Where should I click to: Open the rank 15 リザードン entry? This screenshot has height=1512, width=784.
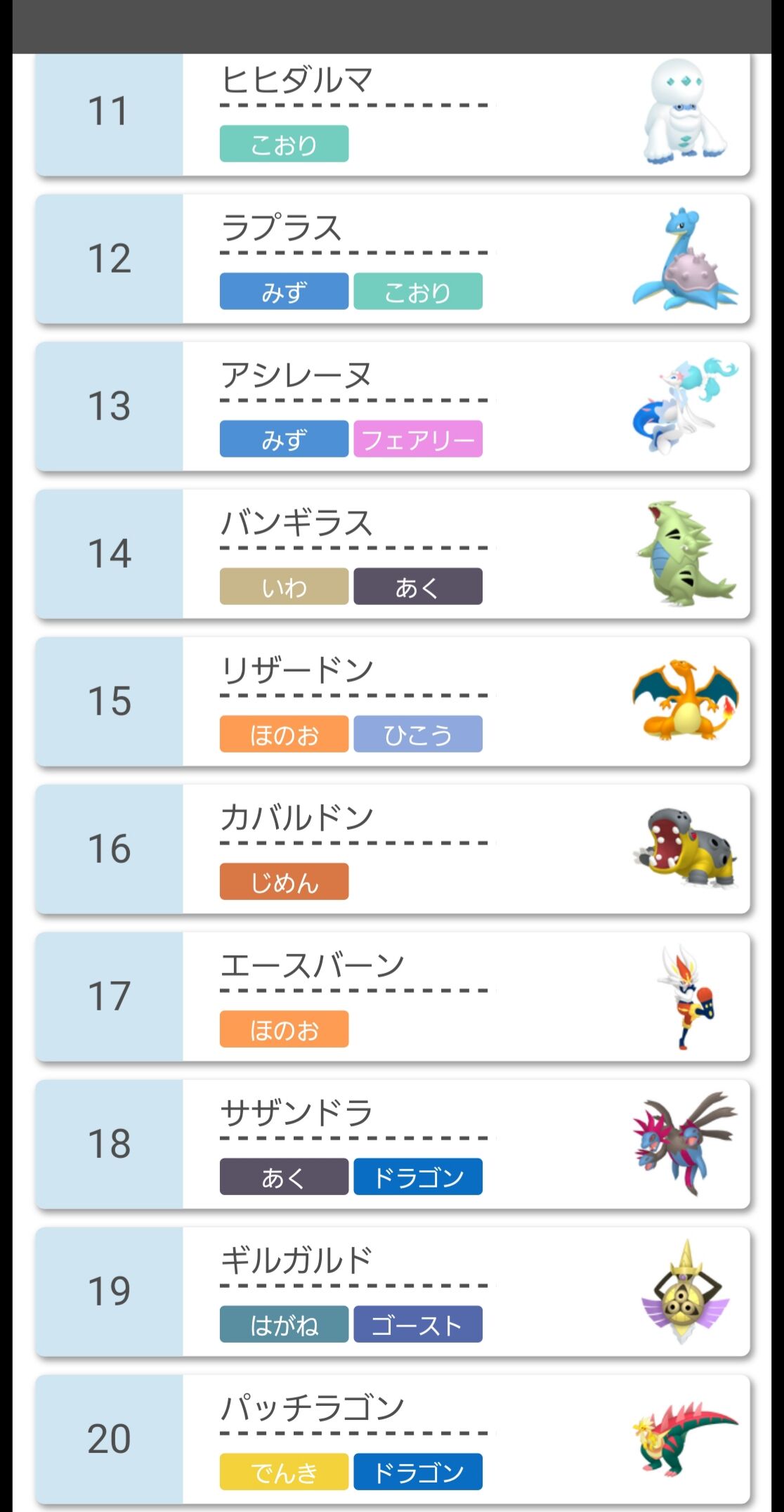393,702
